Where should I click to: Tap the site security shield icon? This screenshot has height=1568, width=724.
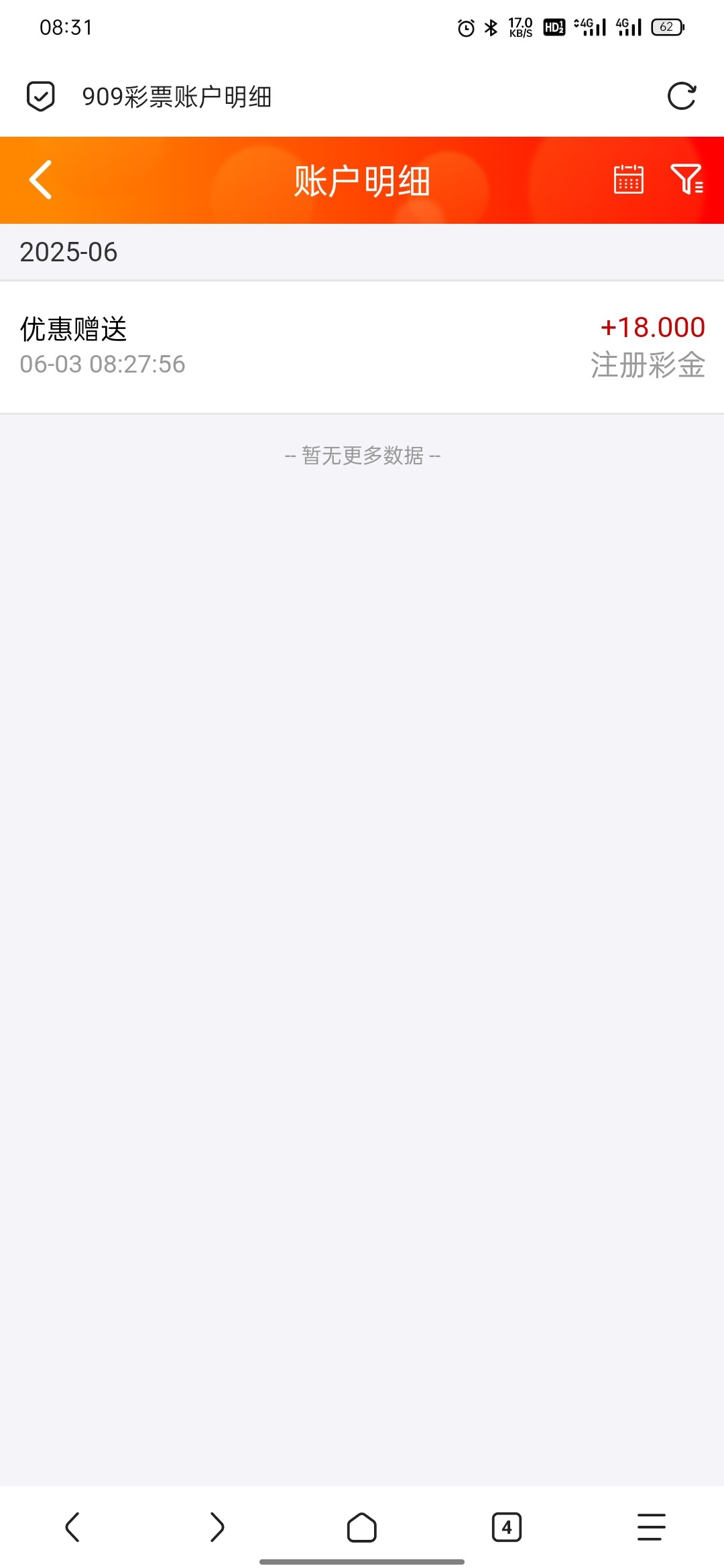coord(41,96)
